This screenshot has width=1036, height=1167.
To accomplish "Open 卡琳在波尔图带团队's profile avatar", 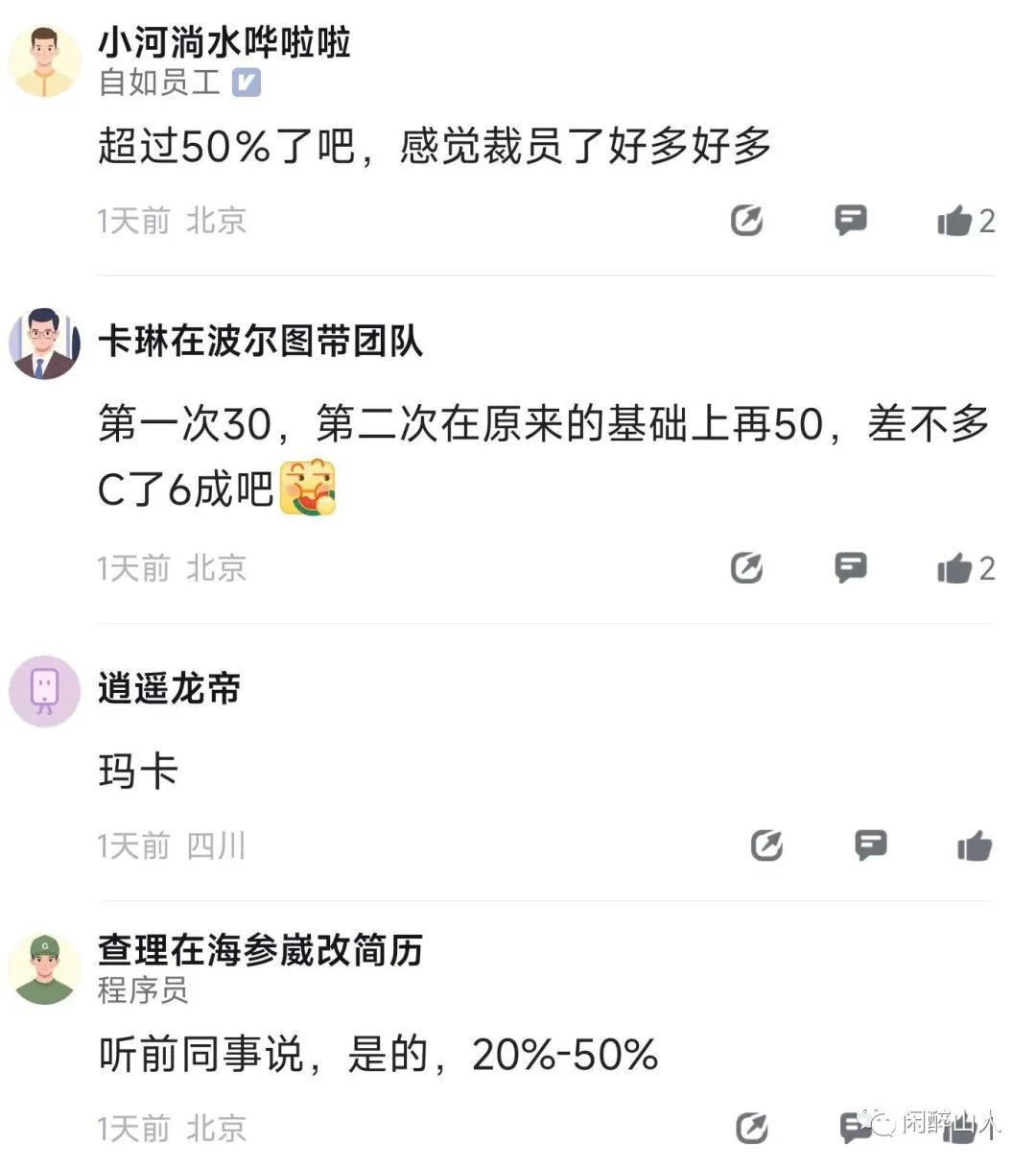I will [x=44, y=344].
